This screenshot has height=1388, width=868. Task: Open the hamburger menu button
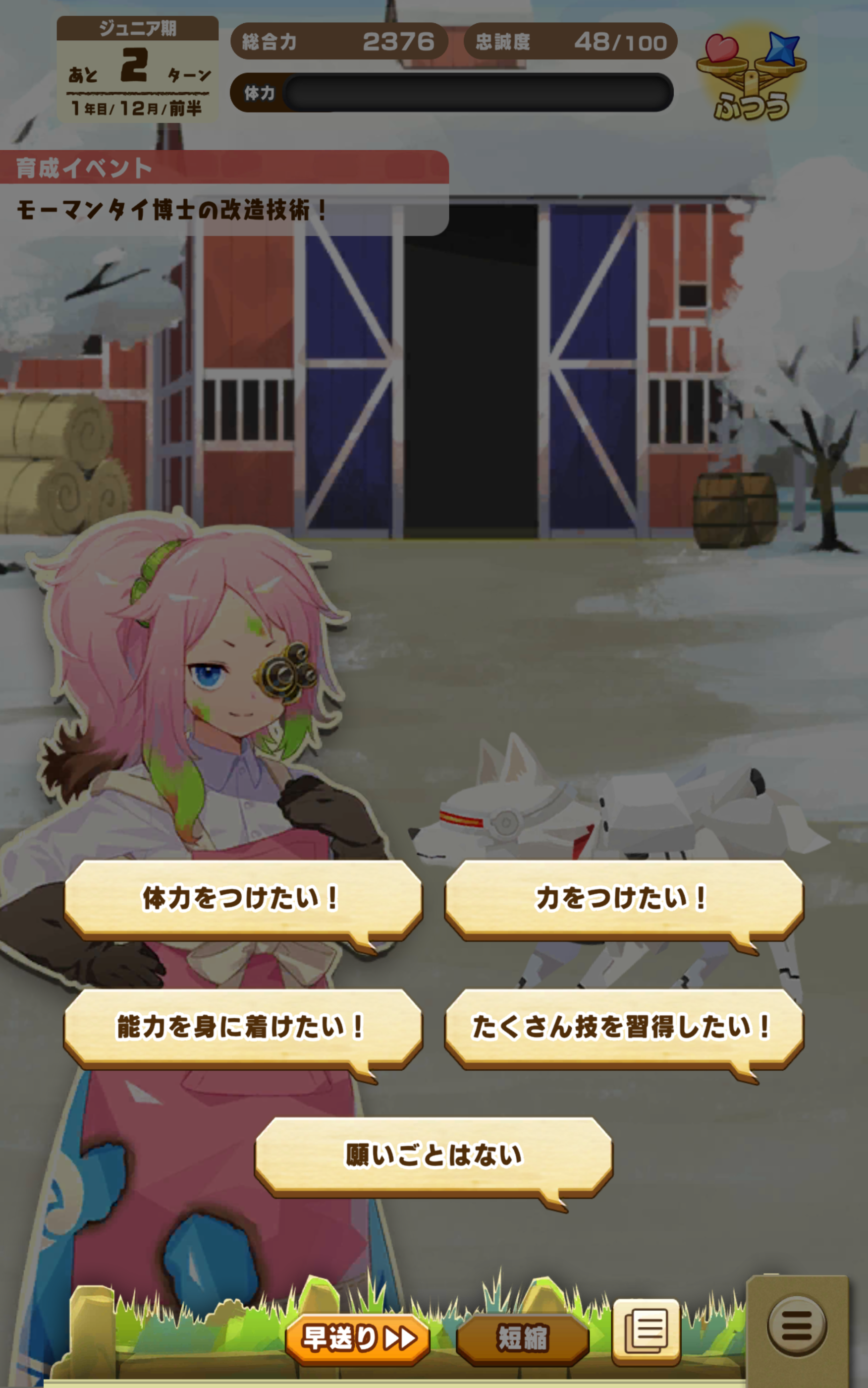click(796, 1326)
